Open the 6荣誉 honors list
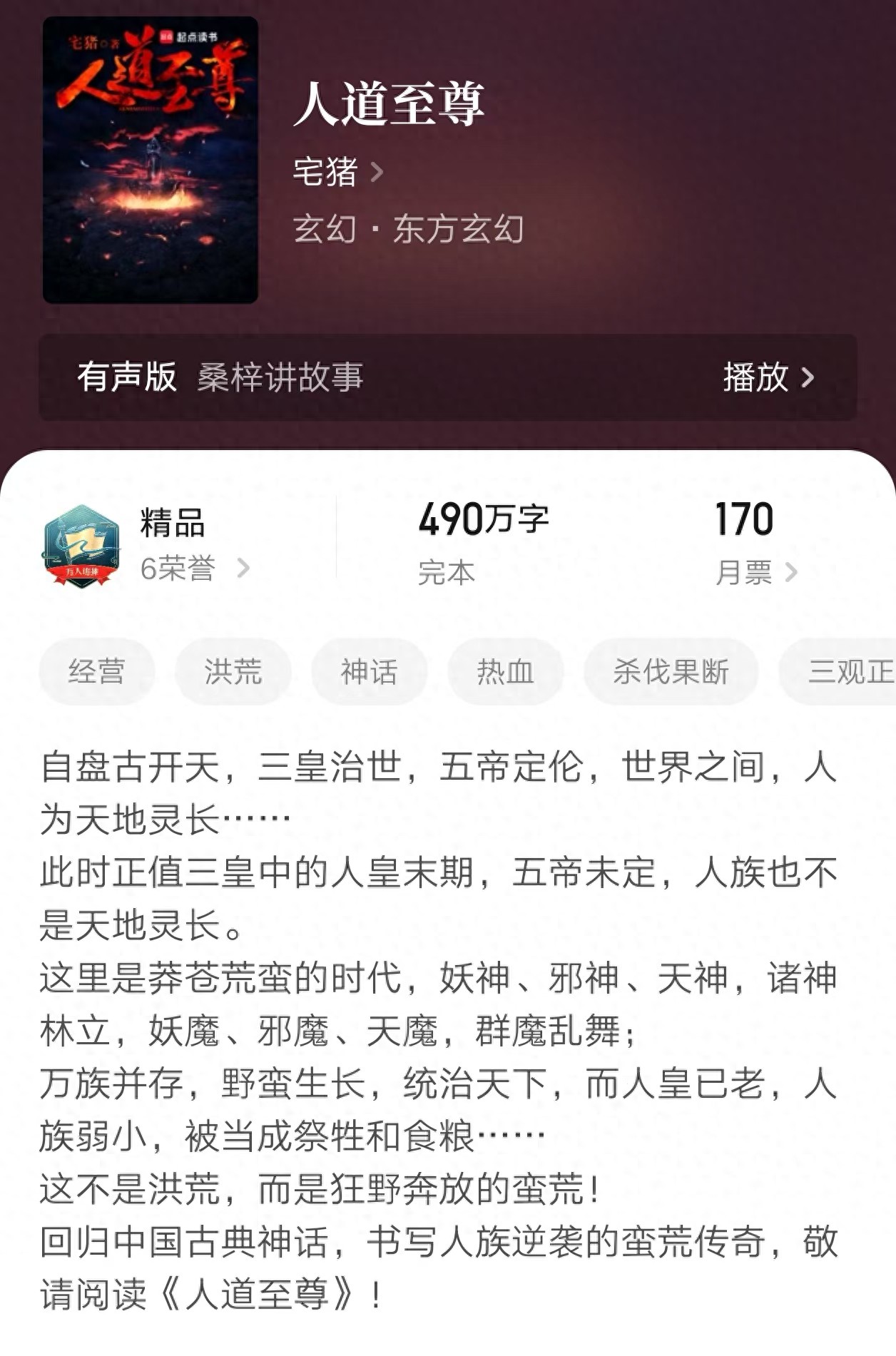This screenshot has width=896, height=1356. pos(194,569)
